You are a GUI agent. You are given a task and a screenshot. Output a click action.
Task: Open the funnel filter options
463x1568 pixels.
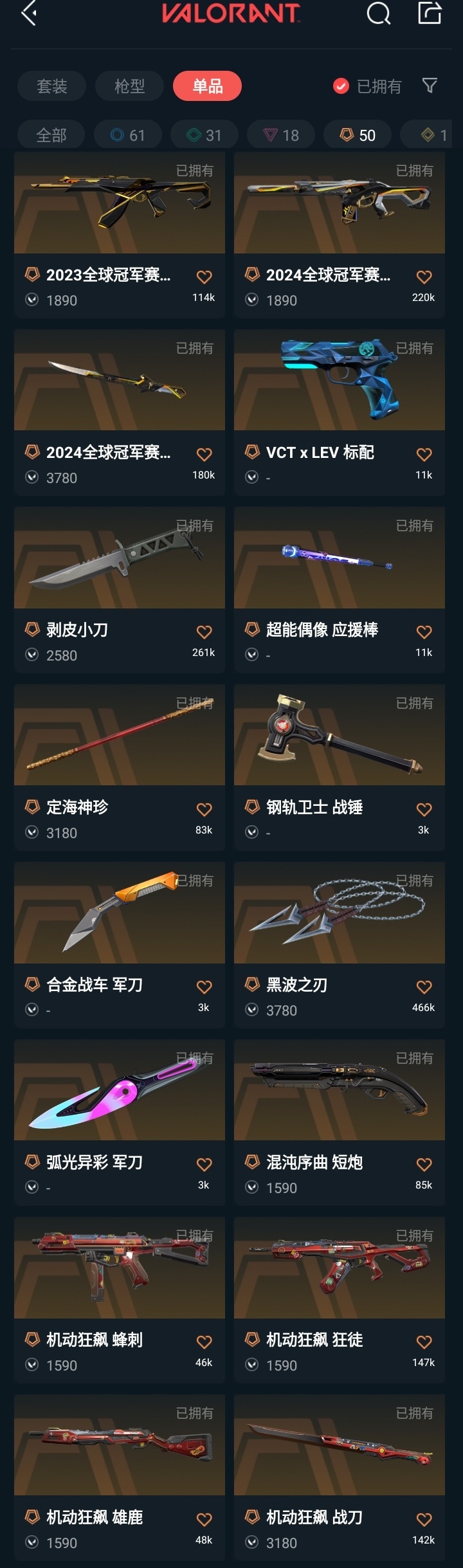click(x=430, y=86)
